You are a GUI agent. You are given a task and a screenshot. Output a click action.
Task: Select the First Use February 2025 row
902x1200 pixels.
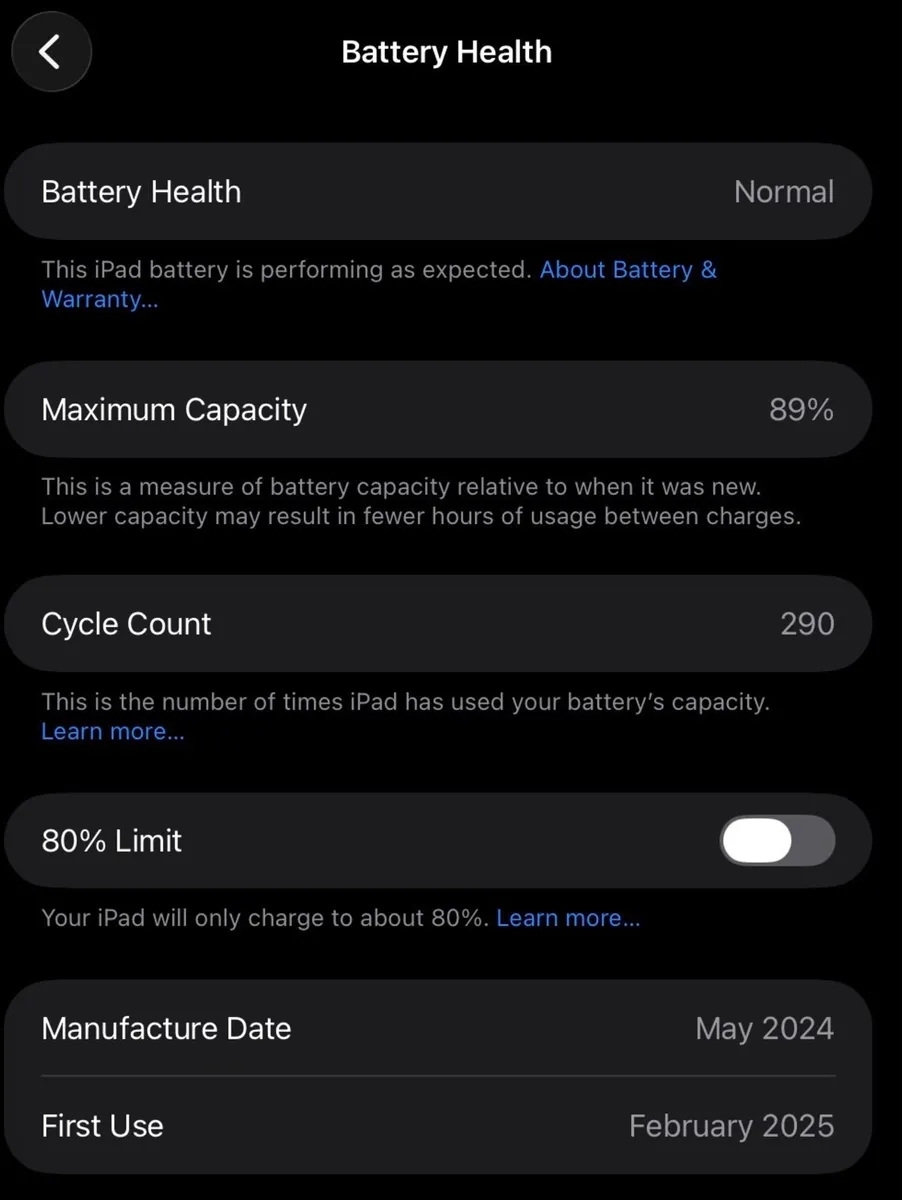[x=440, y=1125]
